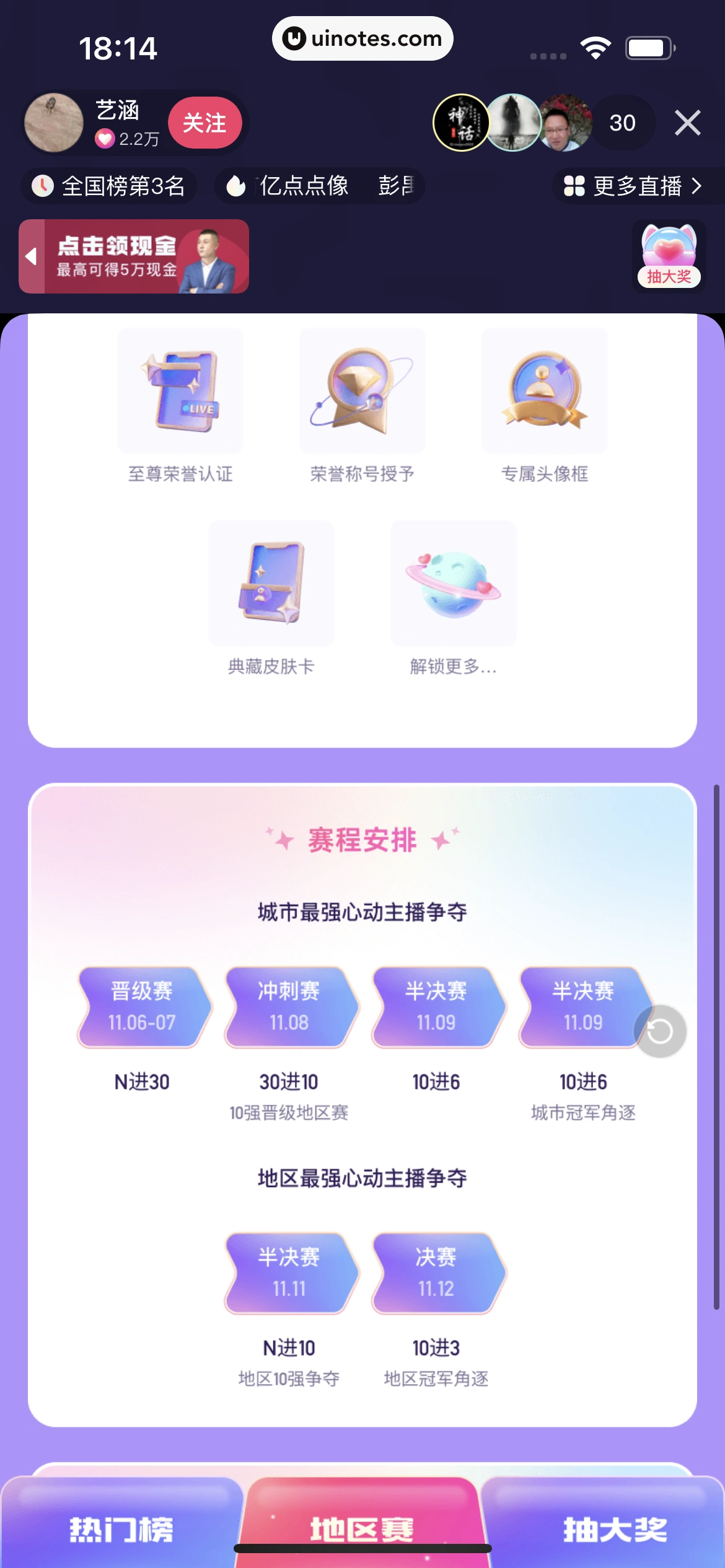Tap the heart count 2.2万 indicator

pos(128,140)
